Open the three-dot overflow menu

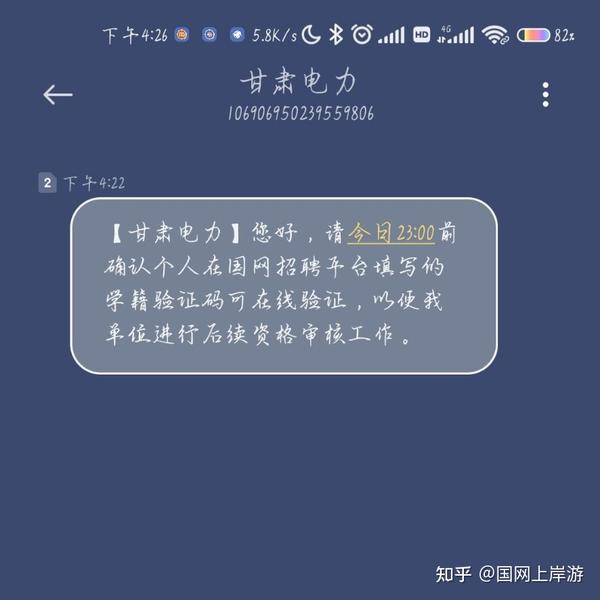[x=545, y=95]
